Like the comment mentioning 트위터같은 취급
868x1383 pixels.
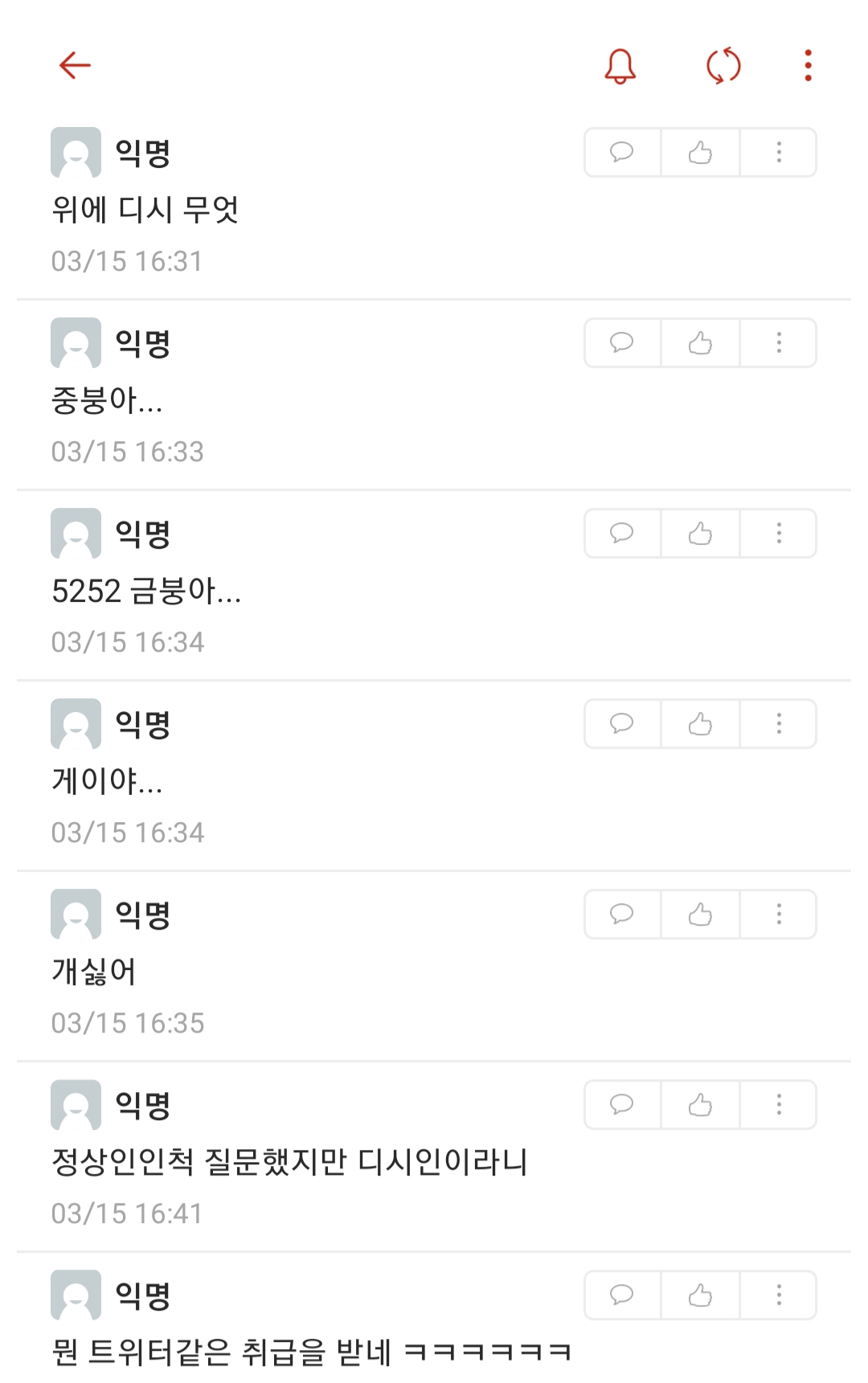point(700,1295)
